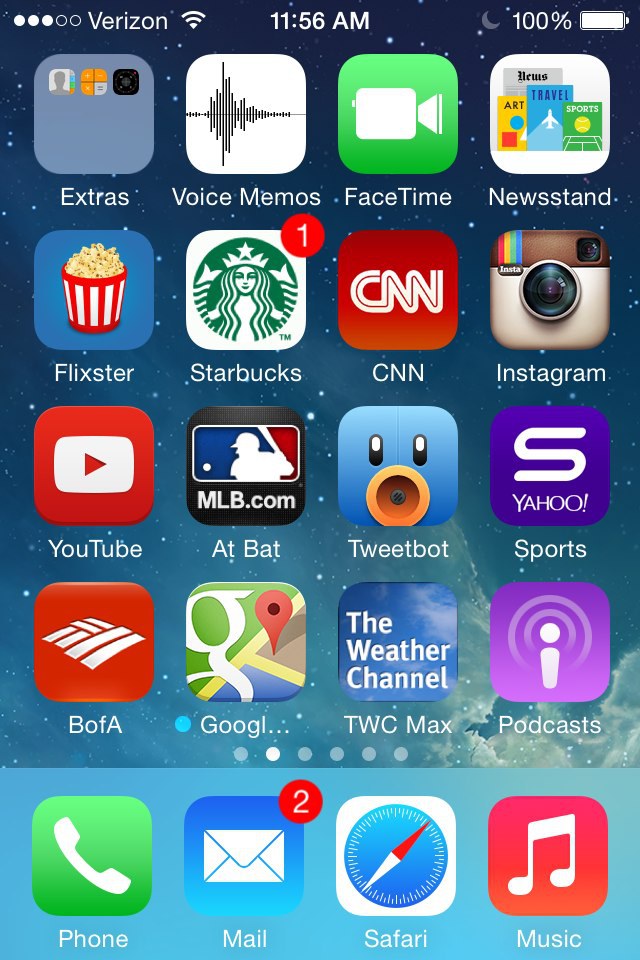
Task: Start the FaceTime app
Action: pyautogui.click(x=398, y=114)
